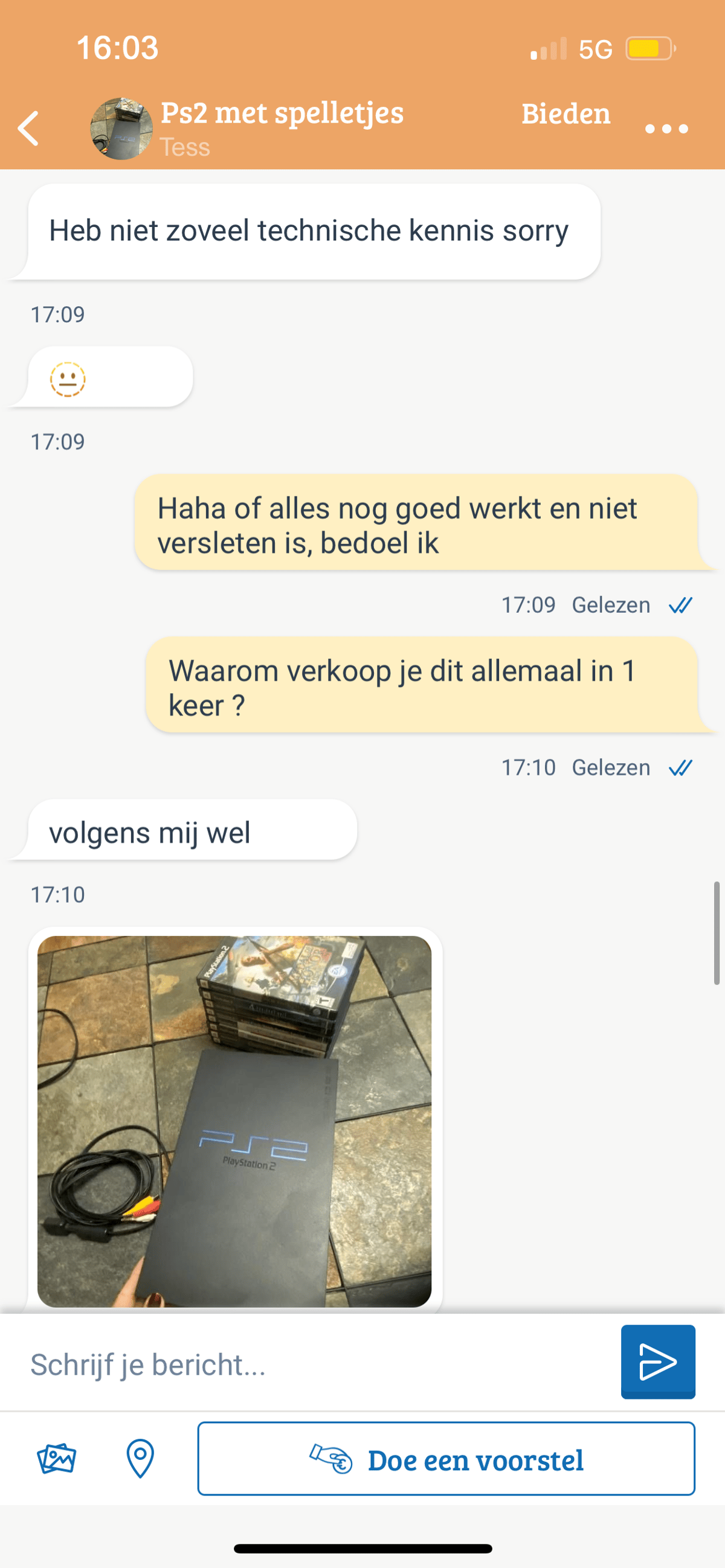Tap Doe een voorstel button
Viewport: 725px width, 1568px height.
pyautogui.click(x=446, y=1459)
